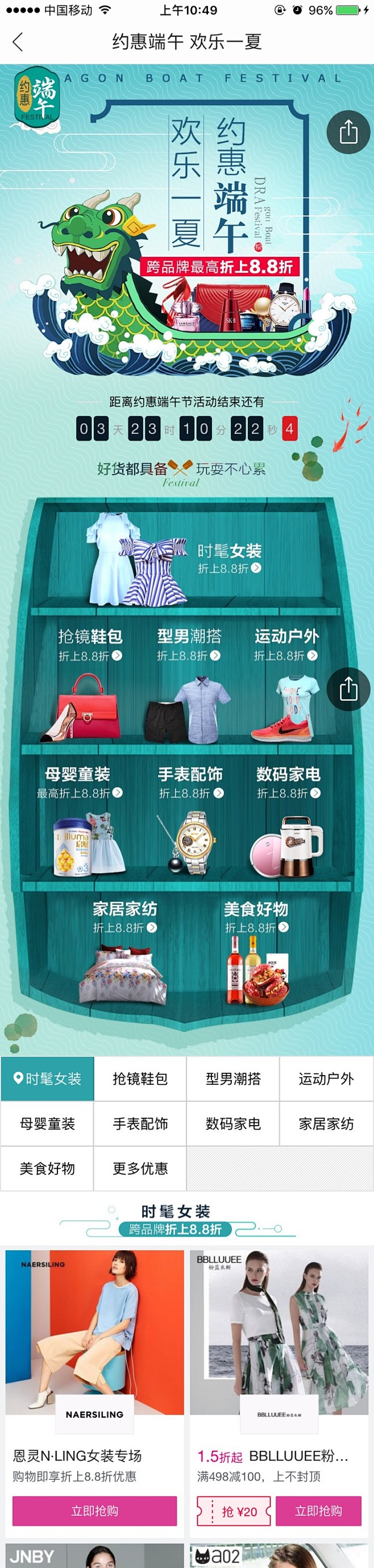Select the 更多优惠 tab

(140, 1168)
